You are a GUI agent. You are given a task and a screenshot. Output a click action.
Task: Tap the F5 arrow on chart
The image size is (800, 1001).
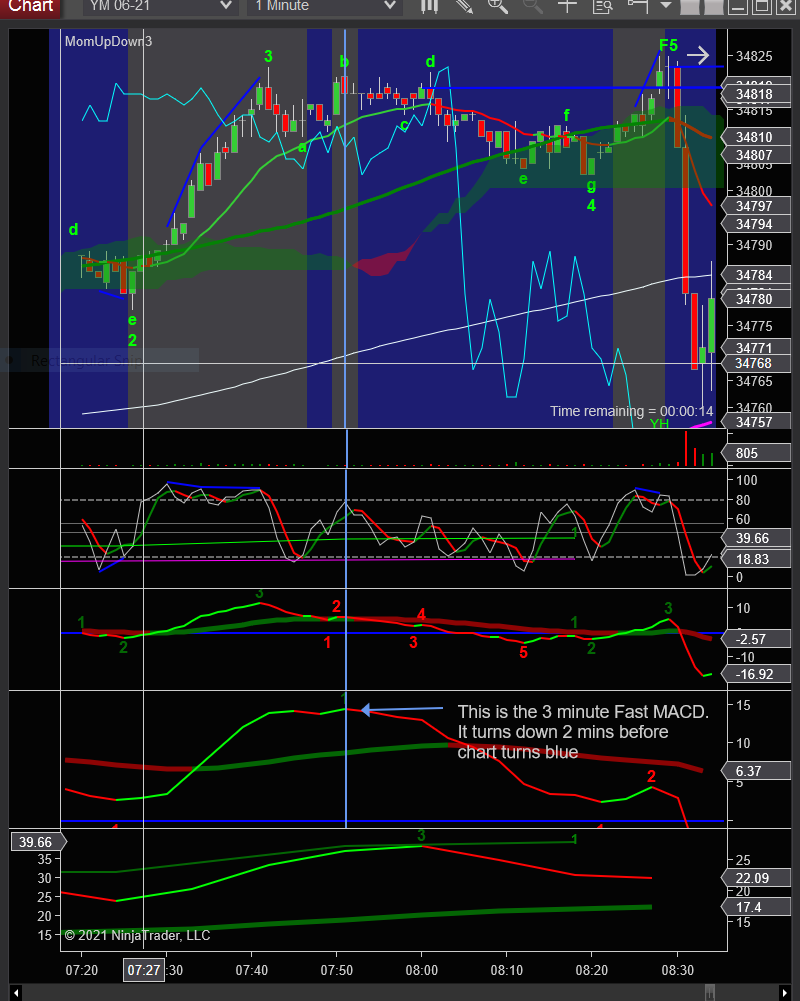(698, 56)
